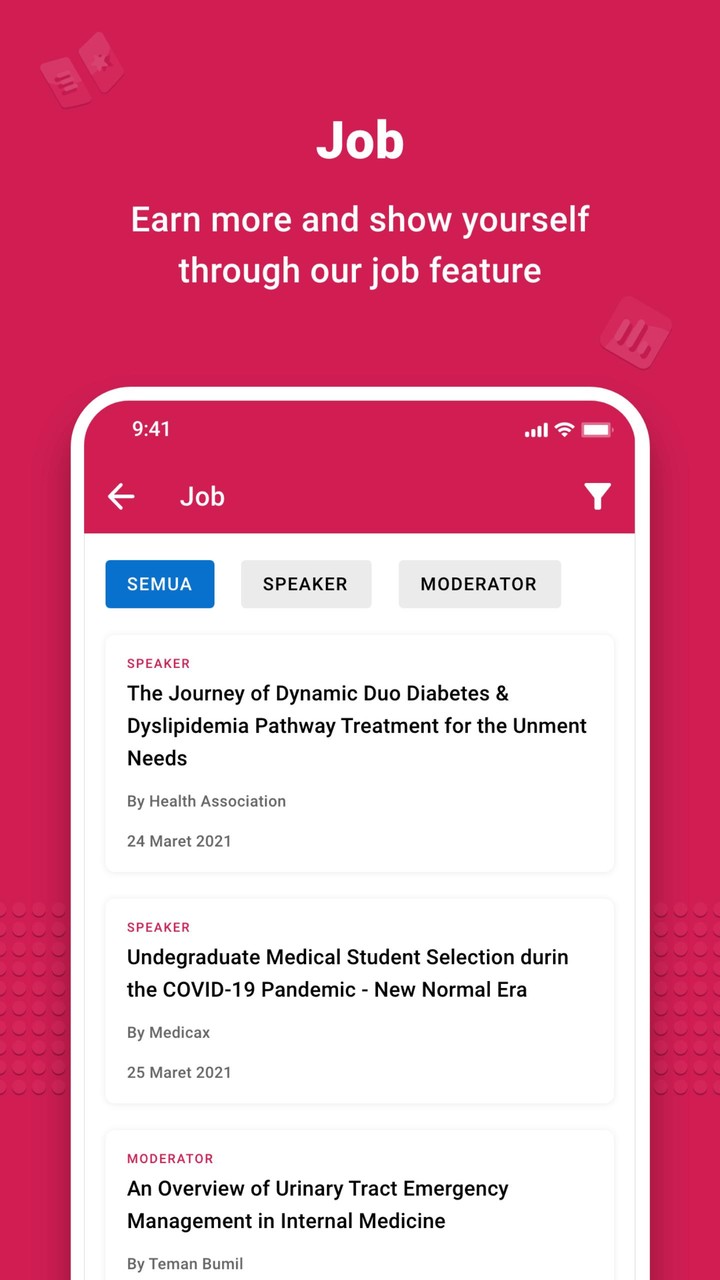Screen dimensions: 720x1280
Task: Open the SPEAKER tag on the Medicax job card
Action: click(158, 927)
